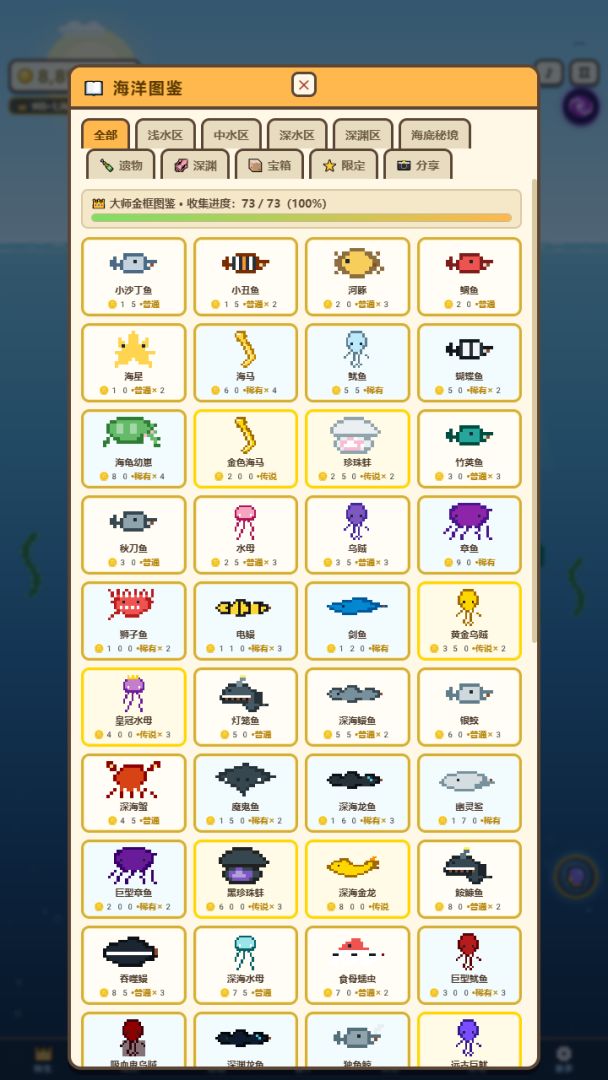Switch to the 深水区 tab

pos(297,134)
